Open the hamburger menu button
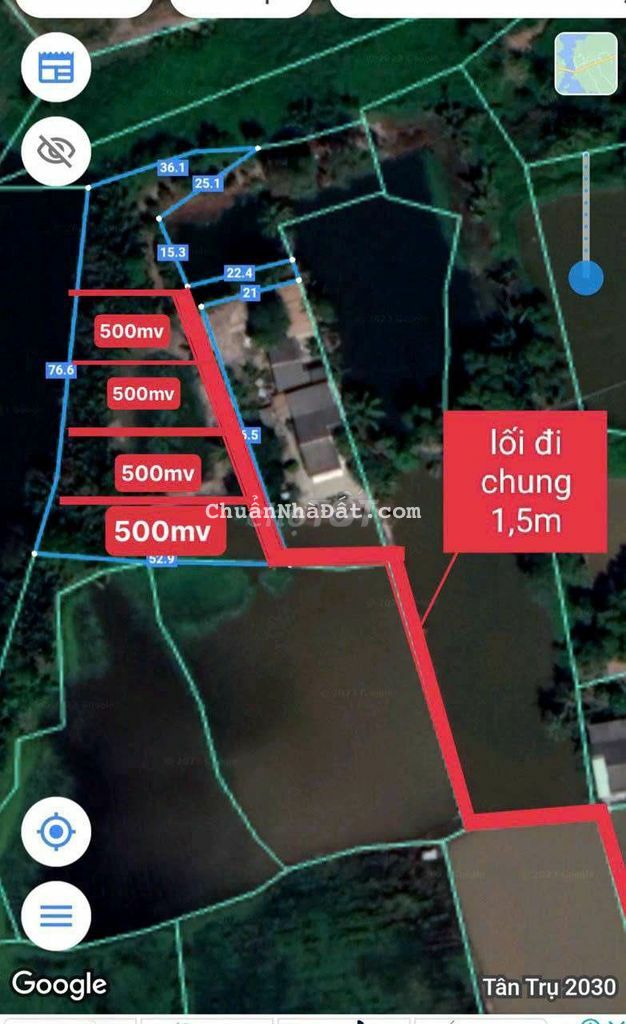Viewport: 626px width, 1024px height. tap(56, 915)
